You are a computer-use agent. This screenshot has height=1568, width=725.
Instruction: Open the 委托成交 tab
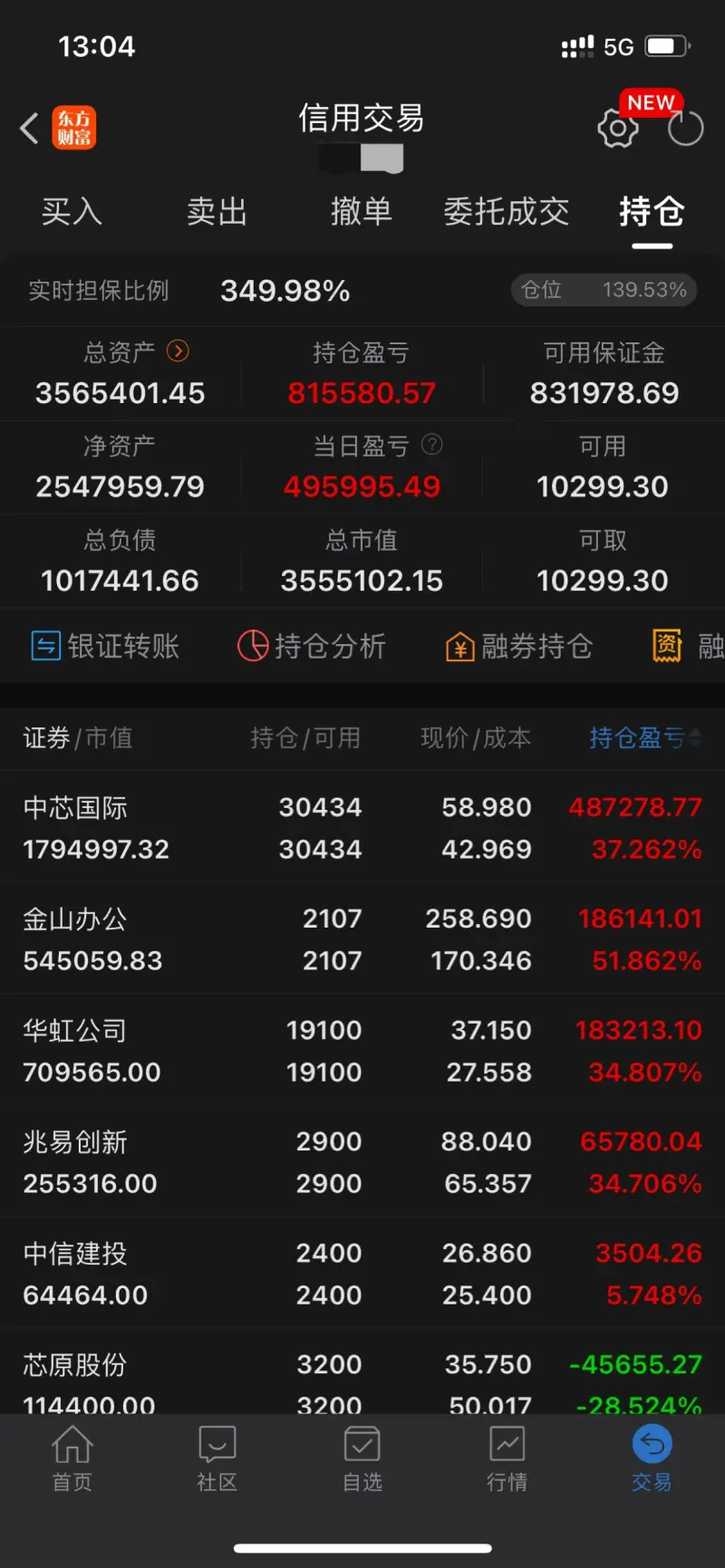[506, 212]
